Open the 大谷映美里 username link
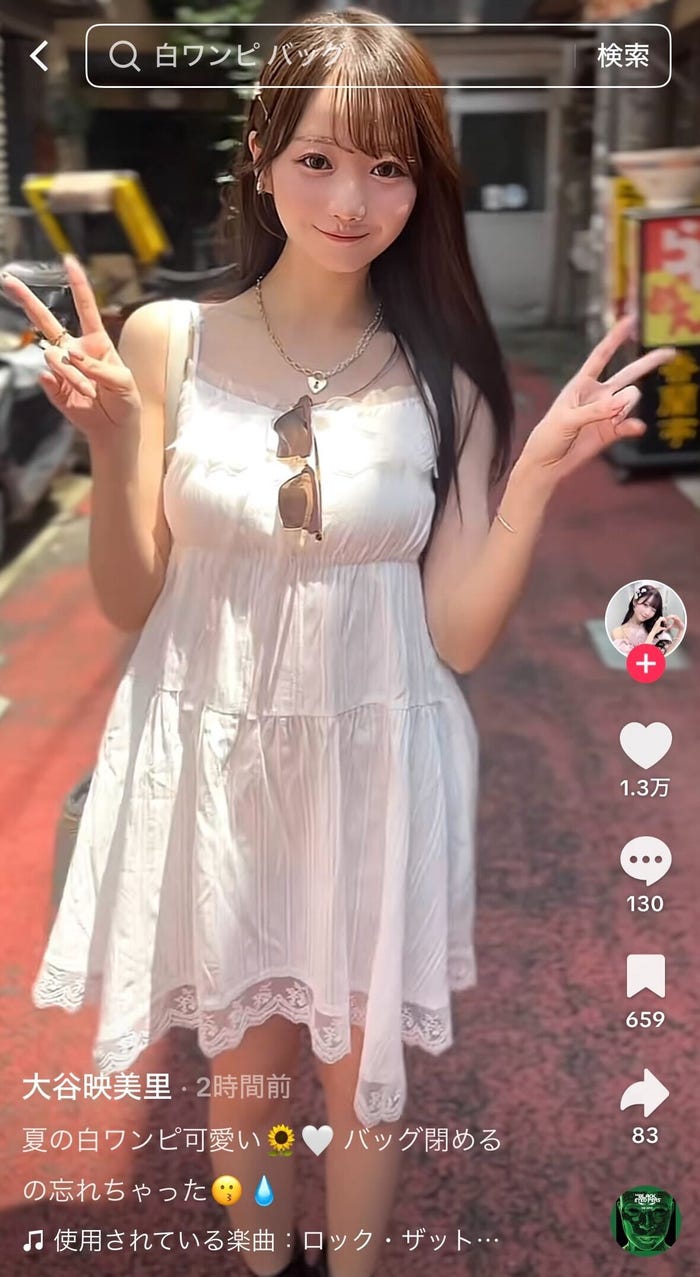Screen dimensions: 700x1277 pos(97,1087)
